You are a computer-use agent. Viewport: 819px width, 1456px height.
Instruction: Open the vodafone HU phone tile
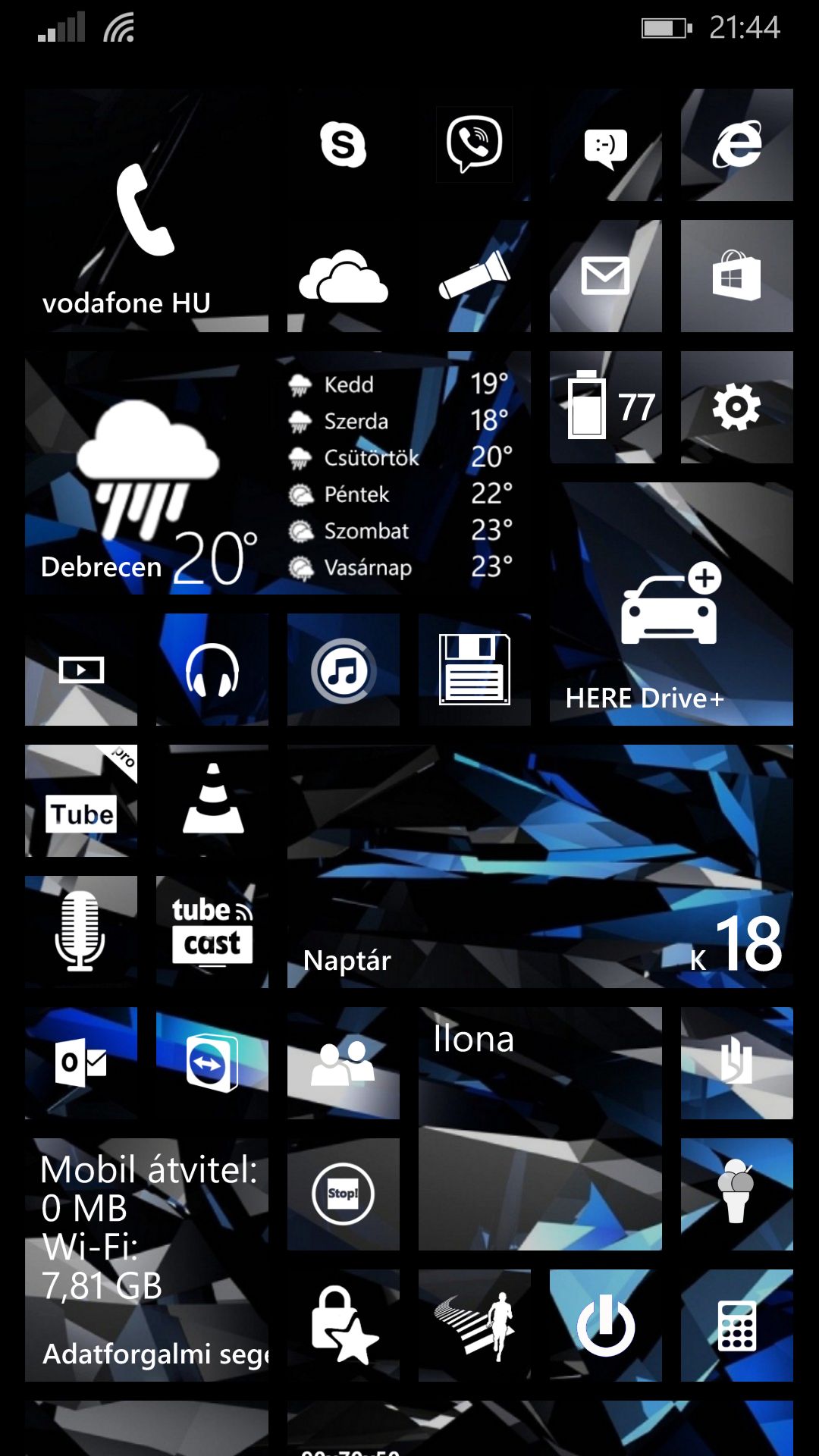click(x=146, y=210)
